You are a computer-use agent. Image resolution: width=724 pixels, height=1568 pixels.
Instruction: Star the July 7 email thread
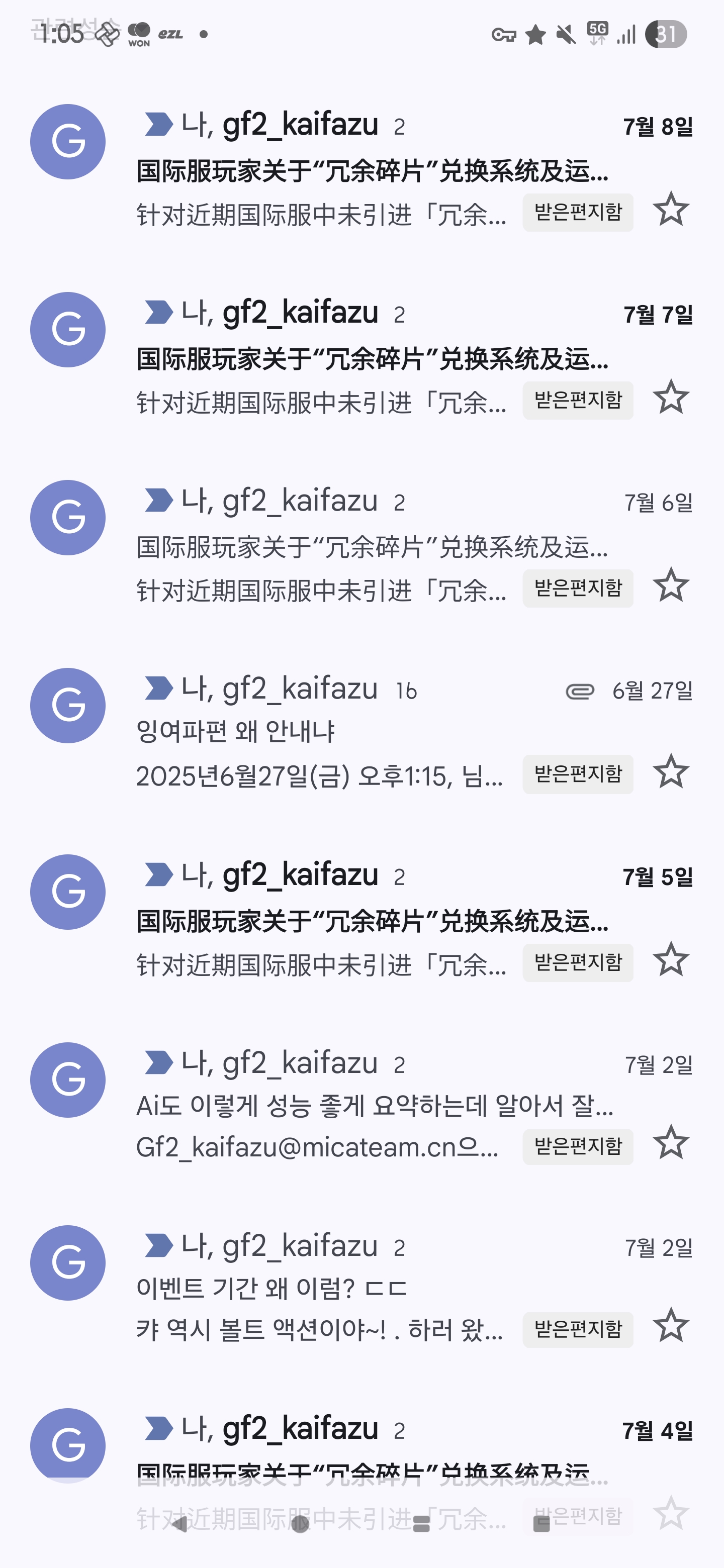tap(671, 398)
